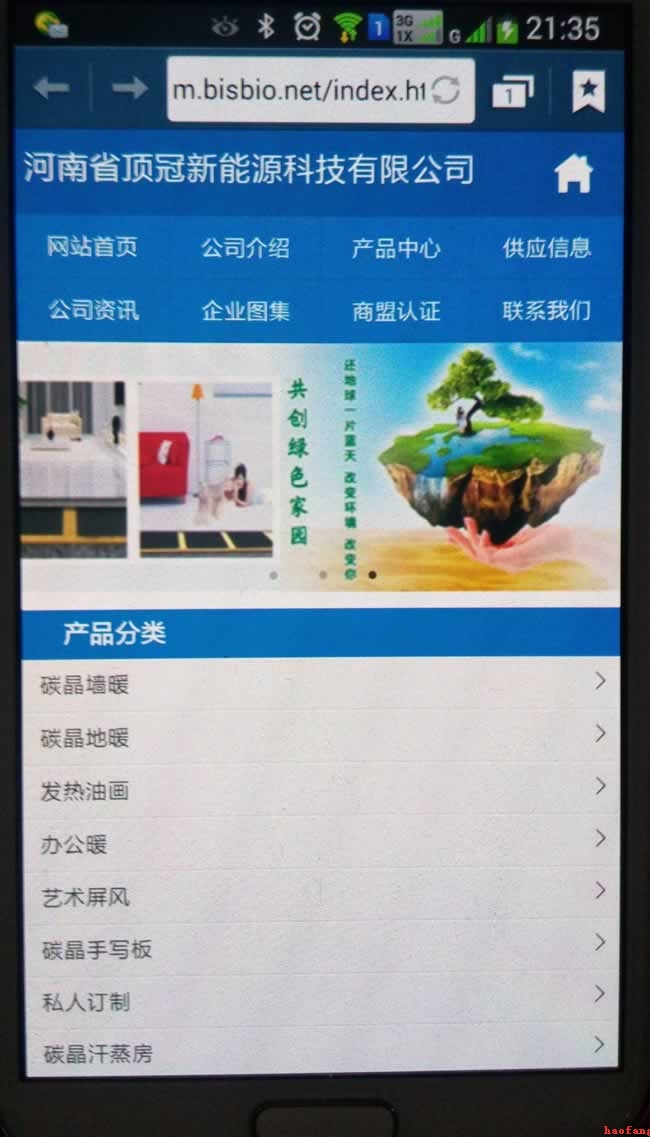Go forward in the browser
Screen dimensions: 650x1137
point(129,89)
